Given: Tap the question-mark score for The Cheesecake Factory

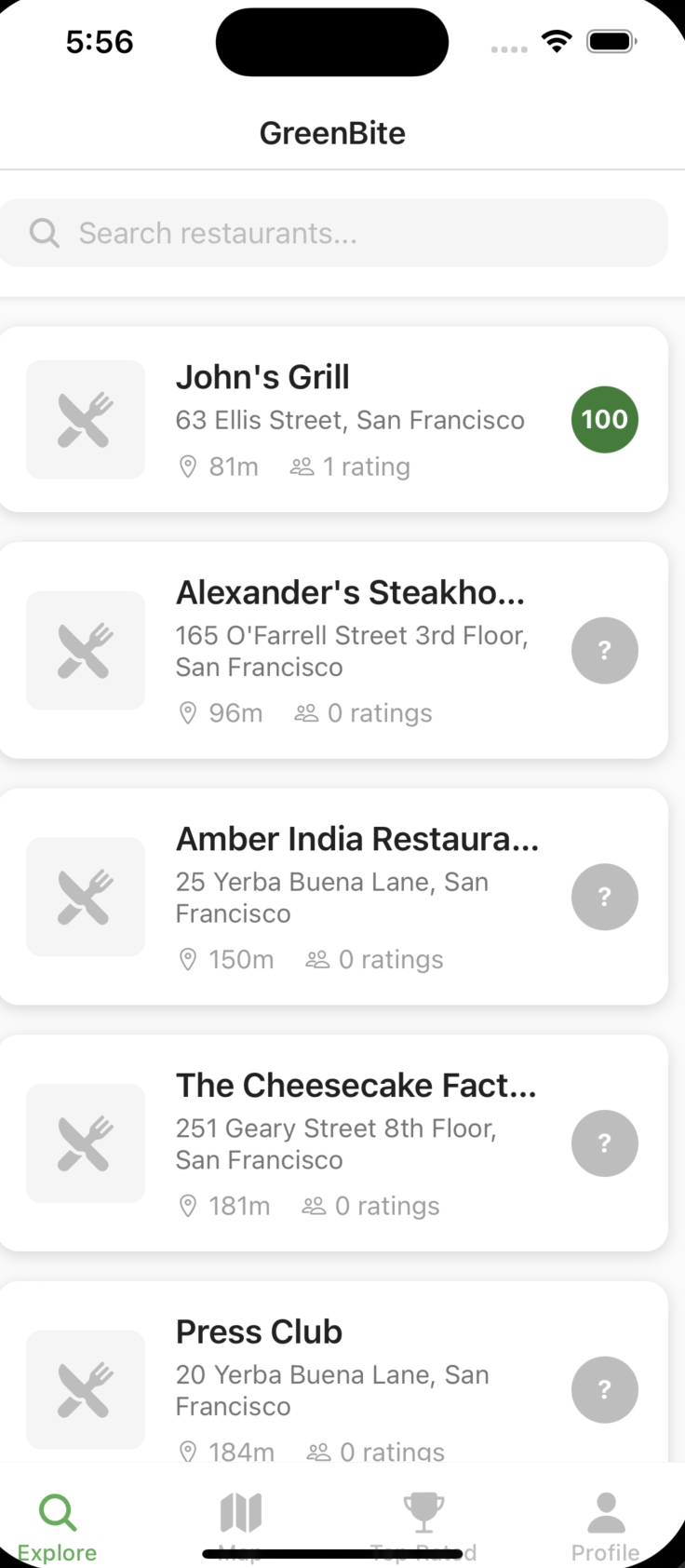Looking at the screenshot, I should click(x=604, y=1142).
